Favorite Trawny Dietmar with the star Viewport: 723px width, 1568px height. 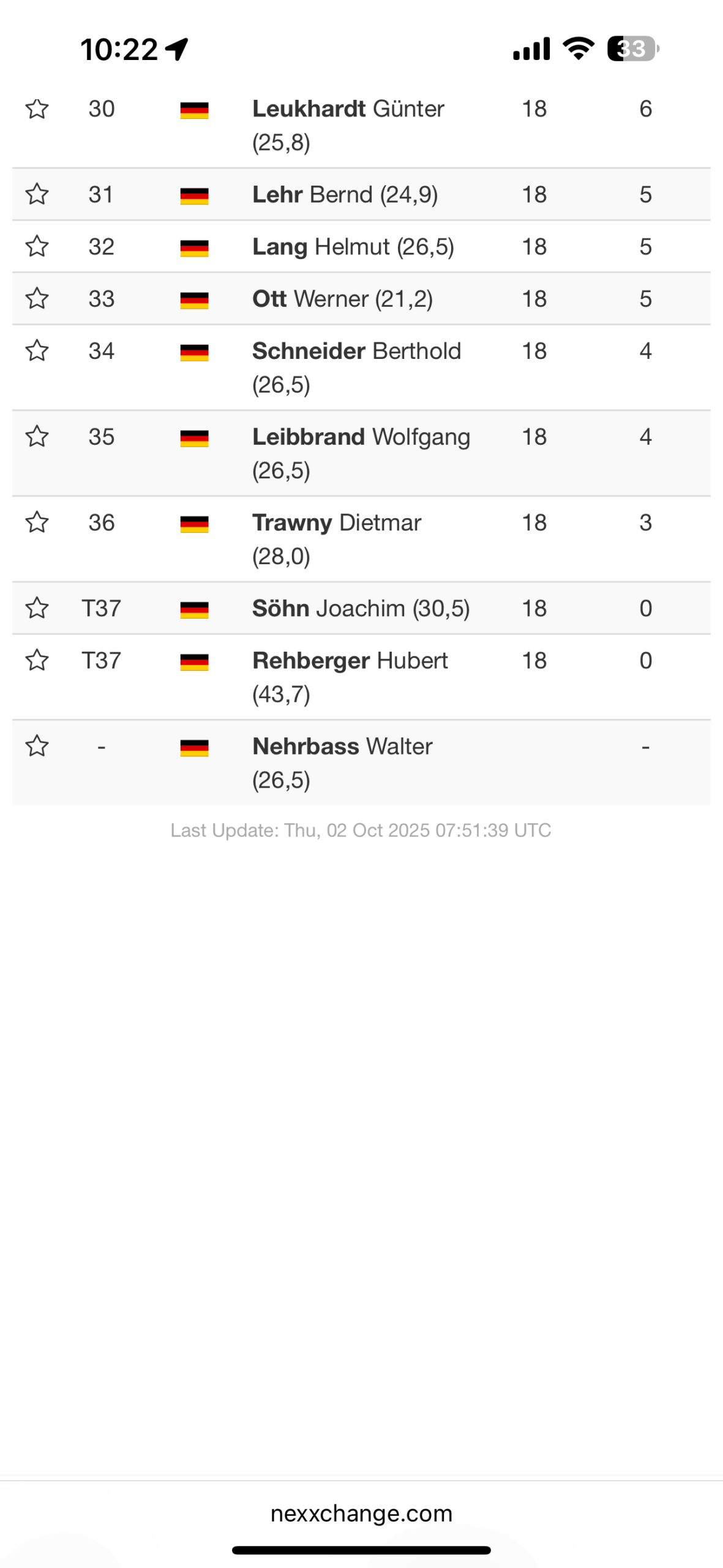point(37,522)
